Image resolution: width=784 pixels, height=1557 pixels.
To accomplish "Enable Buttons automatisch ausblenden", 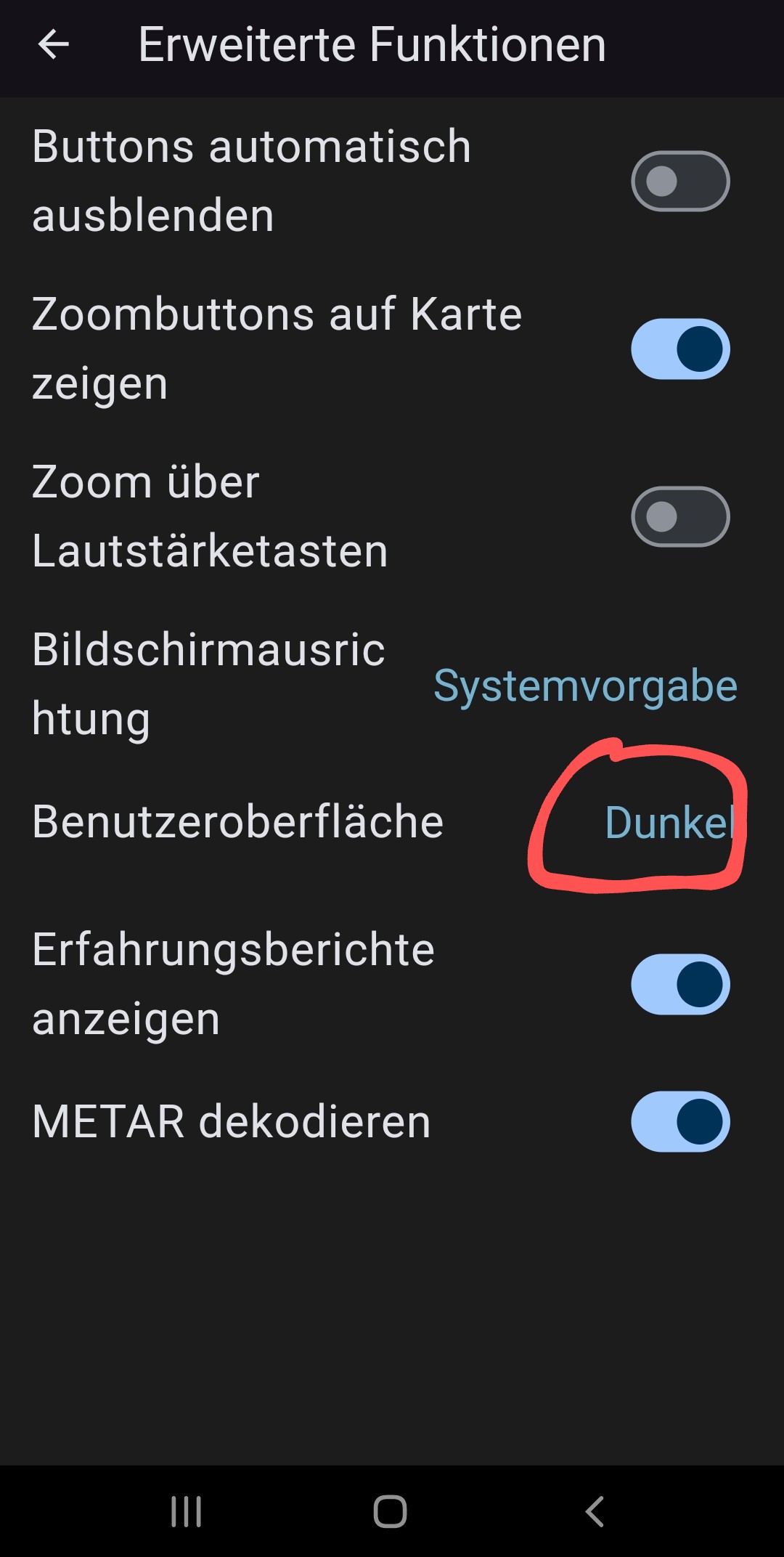I will (x=680, y=181).
